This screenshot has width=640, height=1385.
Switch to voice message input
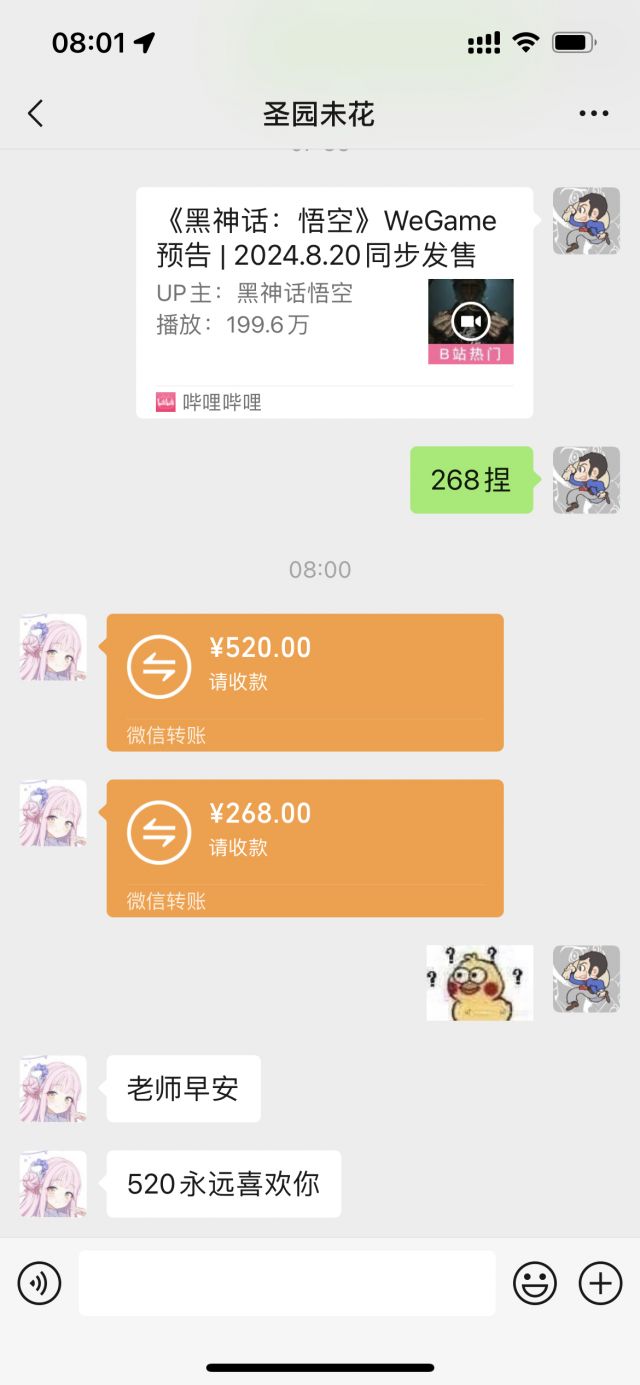(x=40, y=1283)
